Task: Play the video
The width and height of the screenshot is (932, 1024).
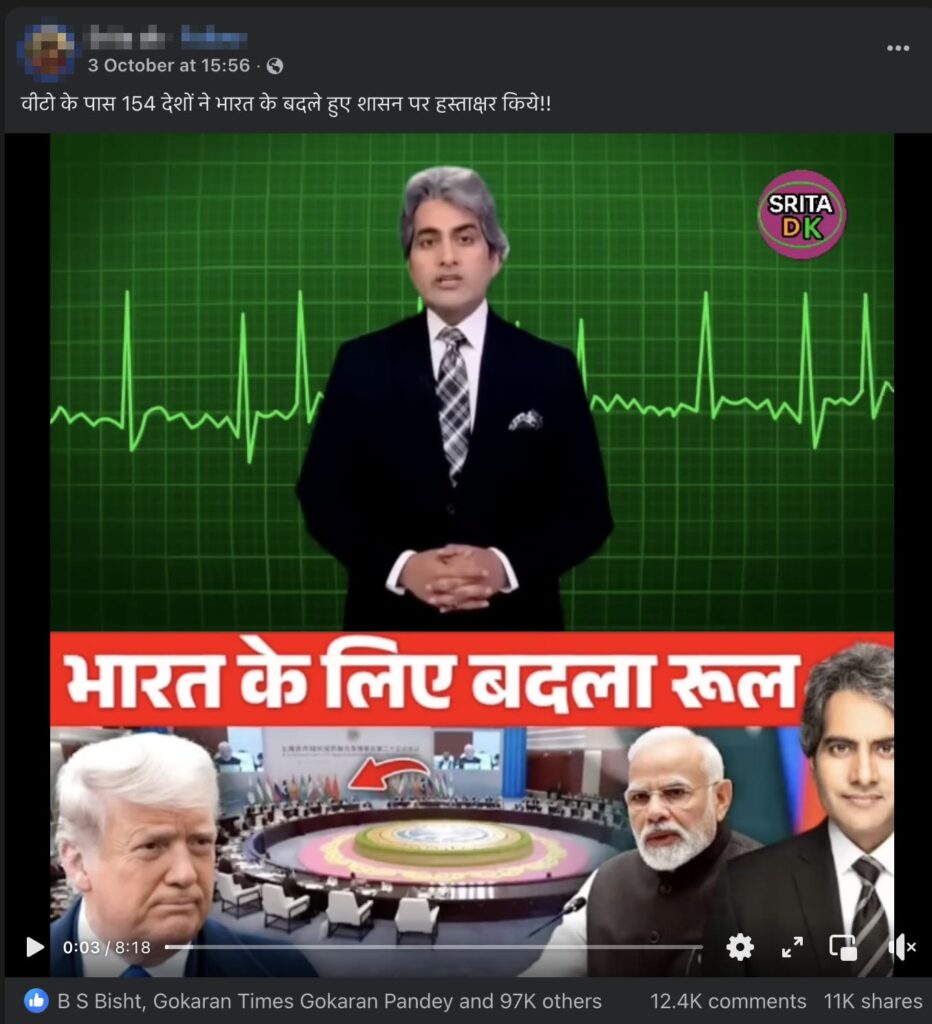Action: click(x=35, y=946)
